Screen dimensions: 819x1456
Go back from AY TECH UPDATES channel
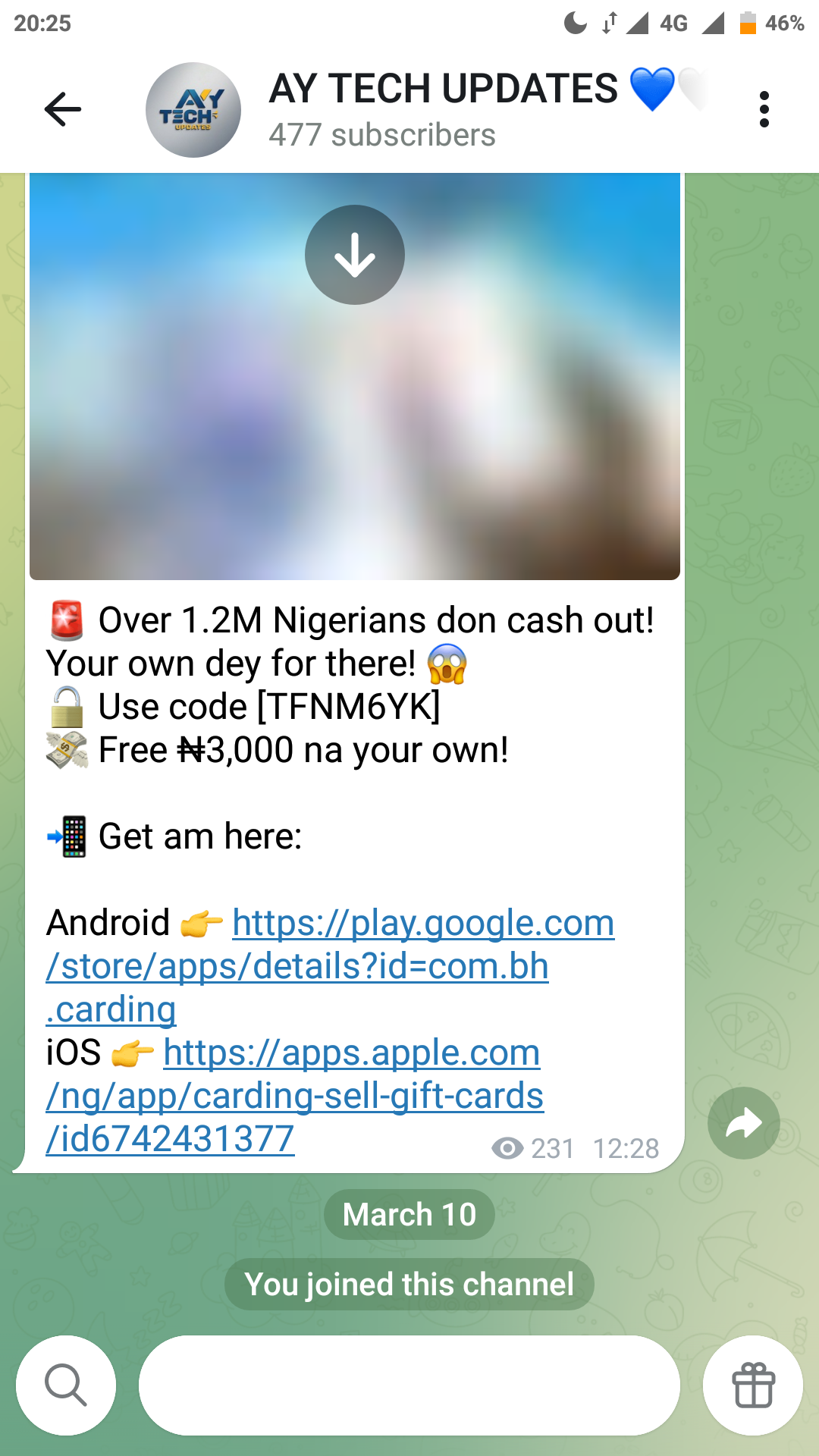coord(63,109)
